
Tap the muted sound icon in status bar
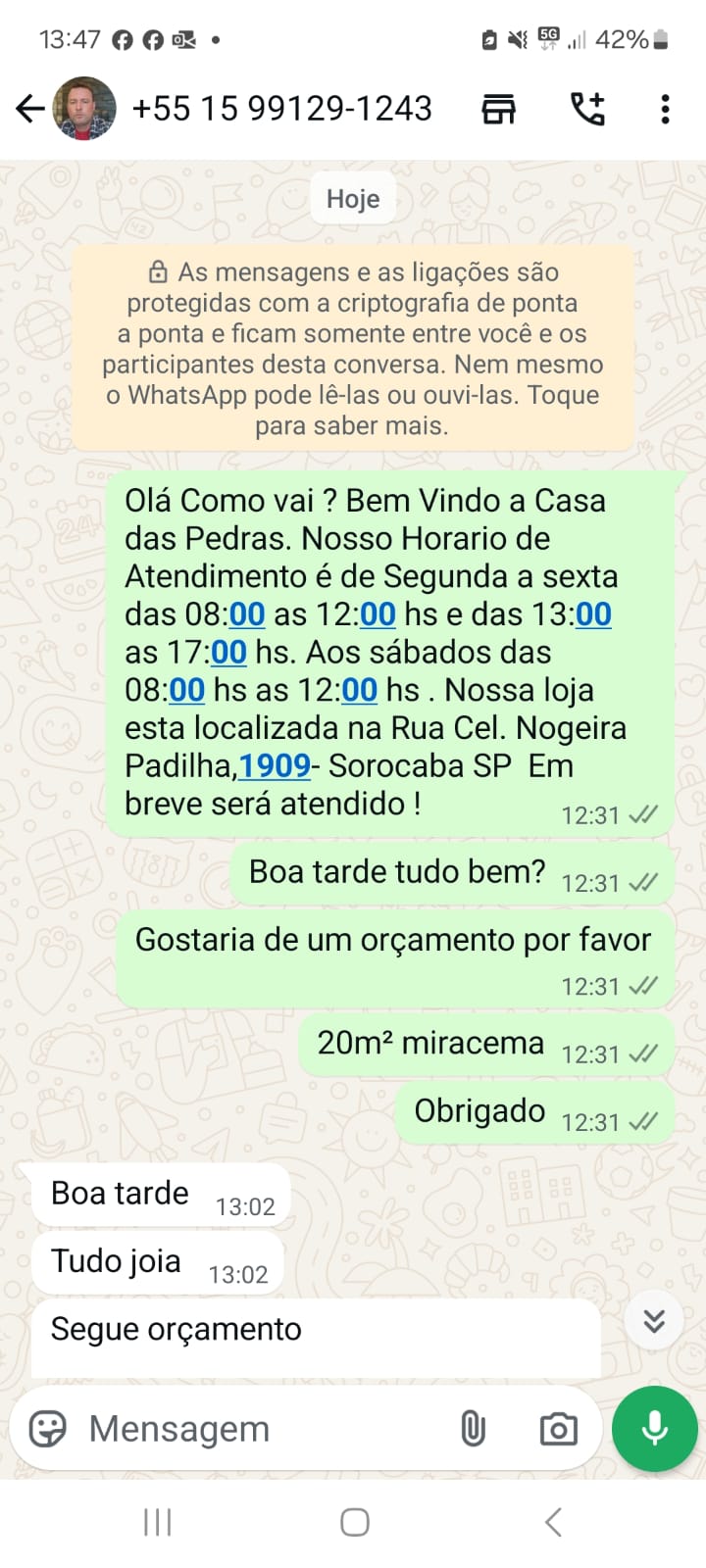pos(521,39)
